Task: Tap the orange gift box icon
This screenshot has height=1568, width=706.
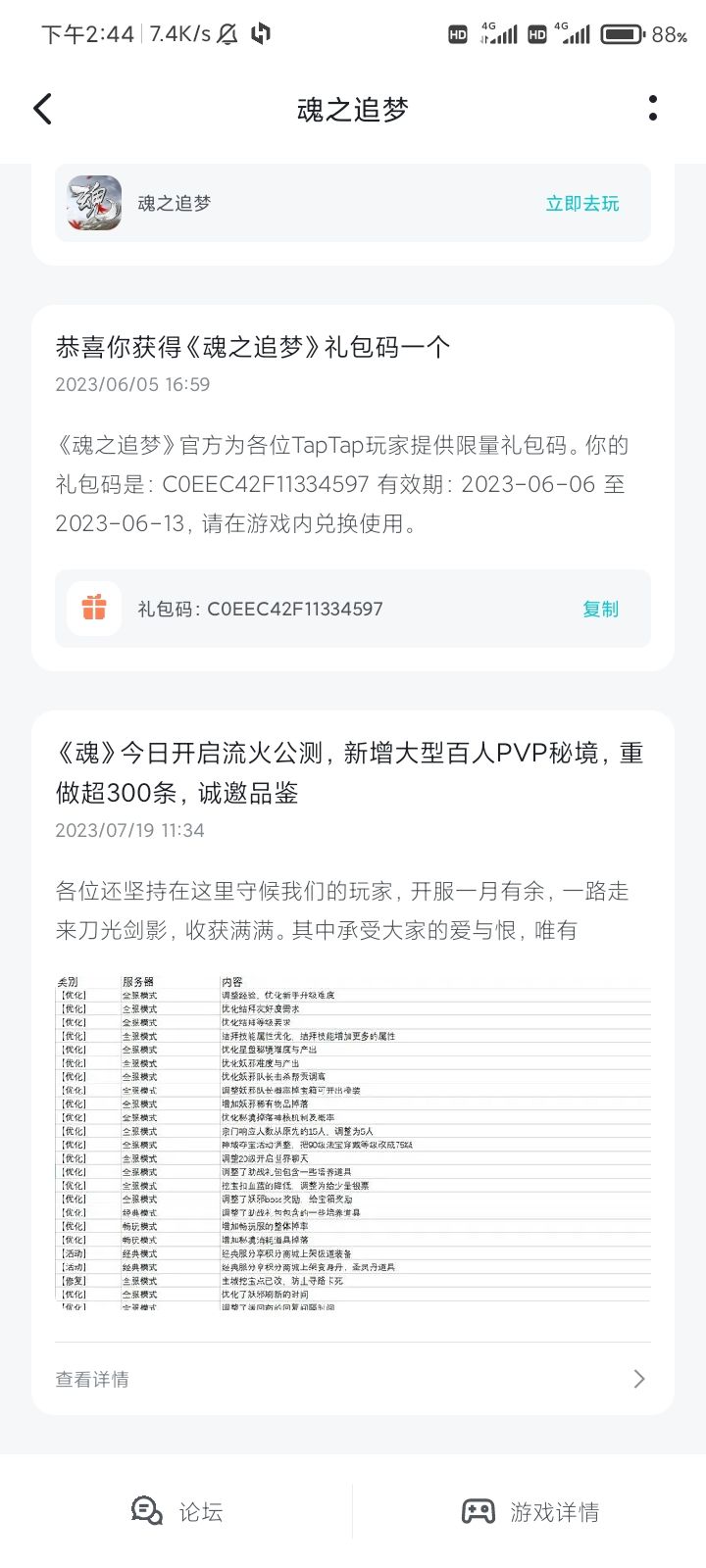Action: point(93,609)
